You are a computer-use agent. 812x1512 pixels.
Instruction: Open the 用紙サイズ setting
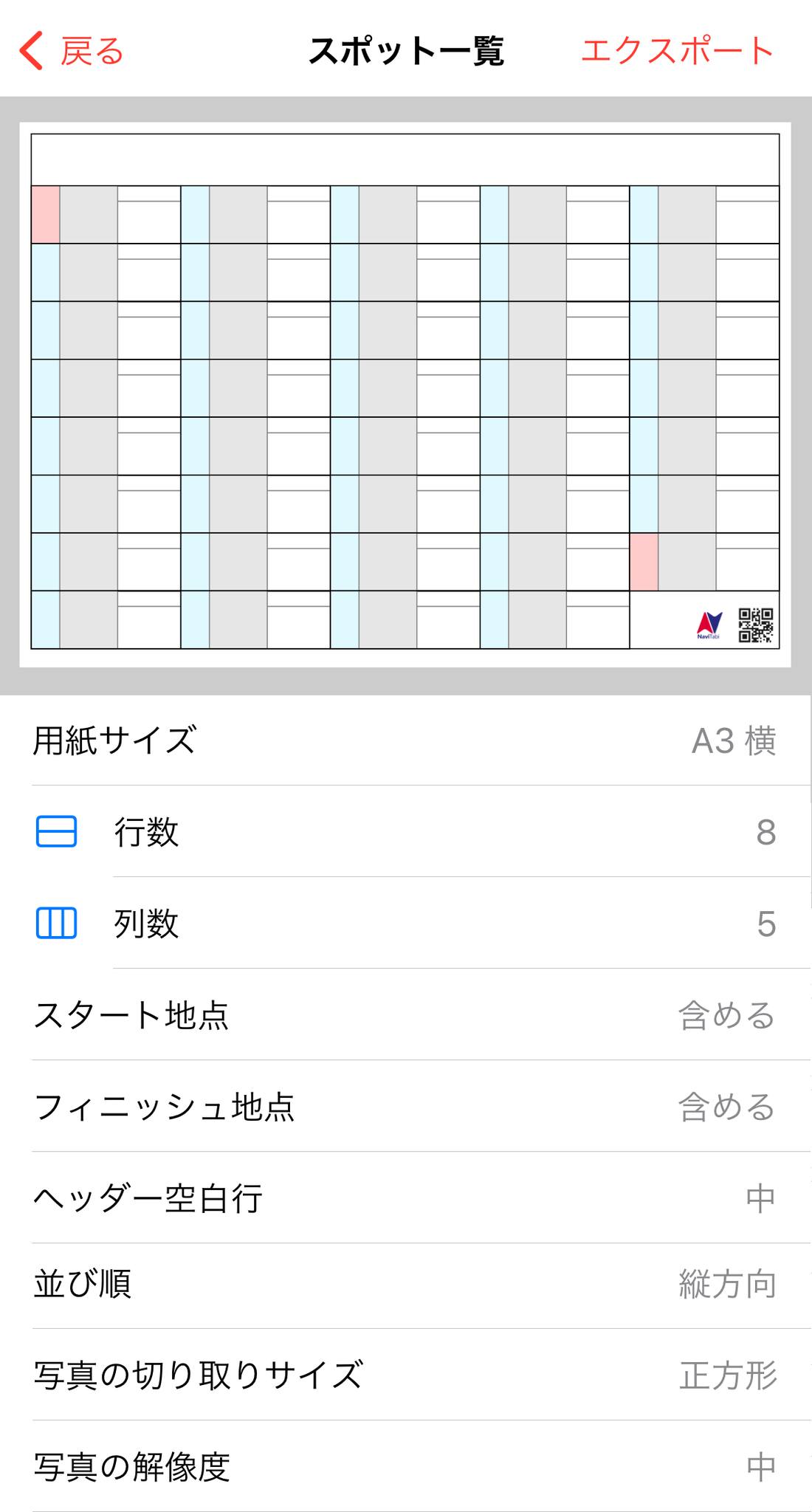coord(406,740)
